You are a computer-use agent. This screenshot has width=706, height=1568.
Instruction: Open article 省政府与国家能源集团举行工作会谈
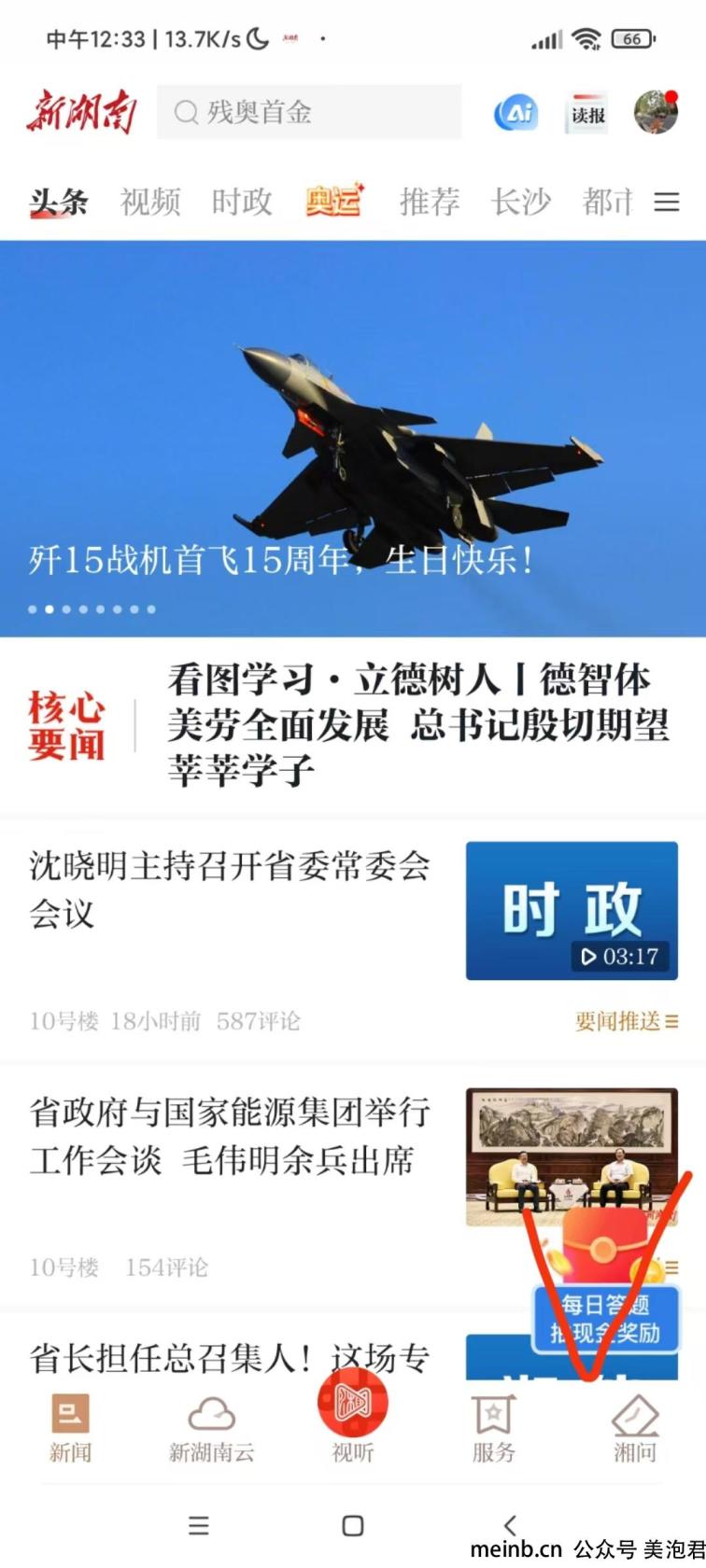point(230,1136)
